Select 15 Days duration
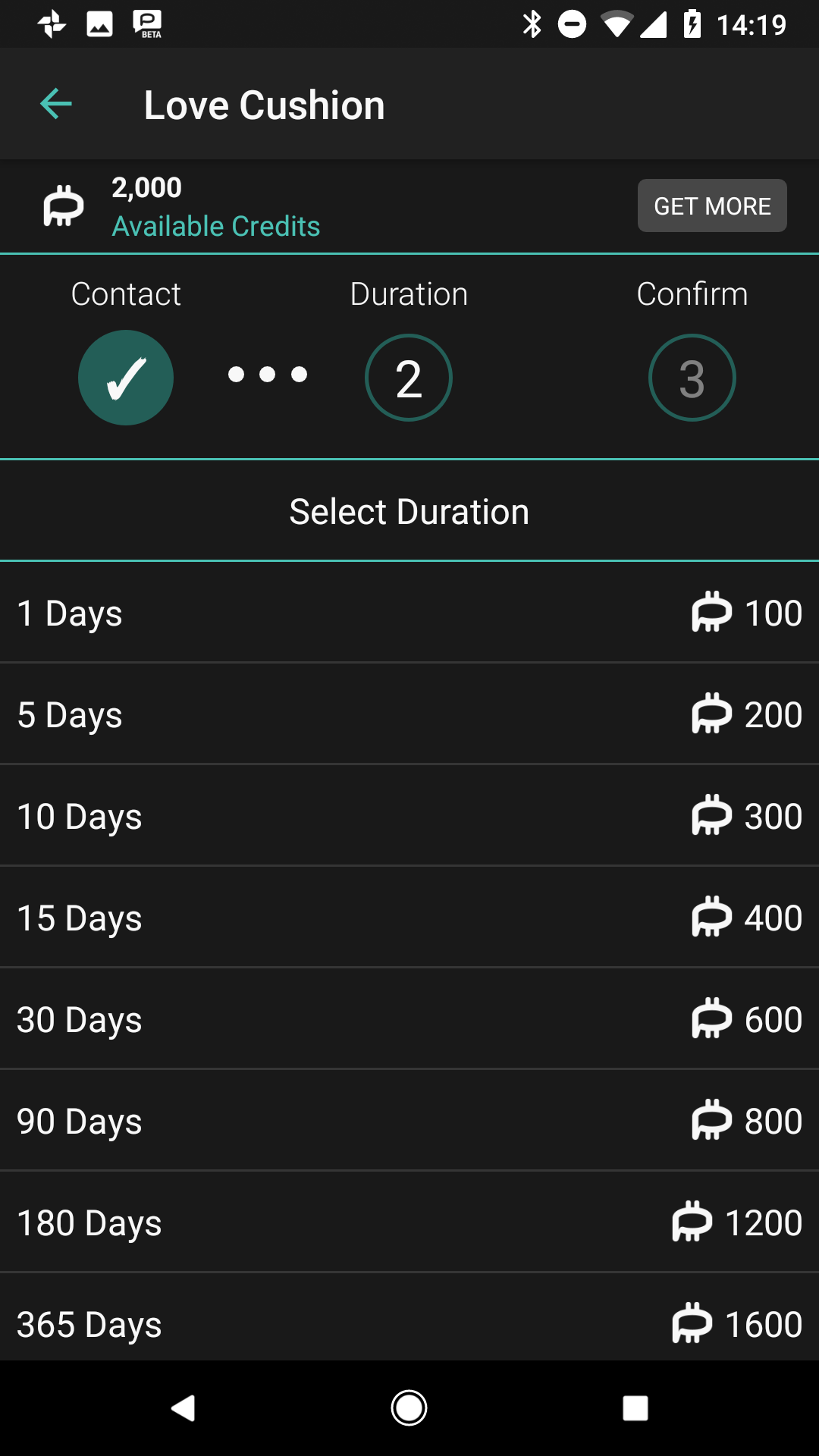 (409, 918)
